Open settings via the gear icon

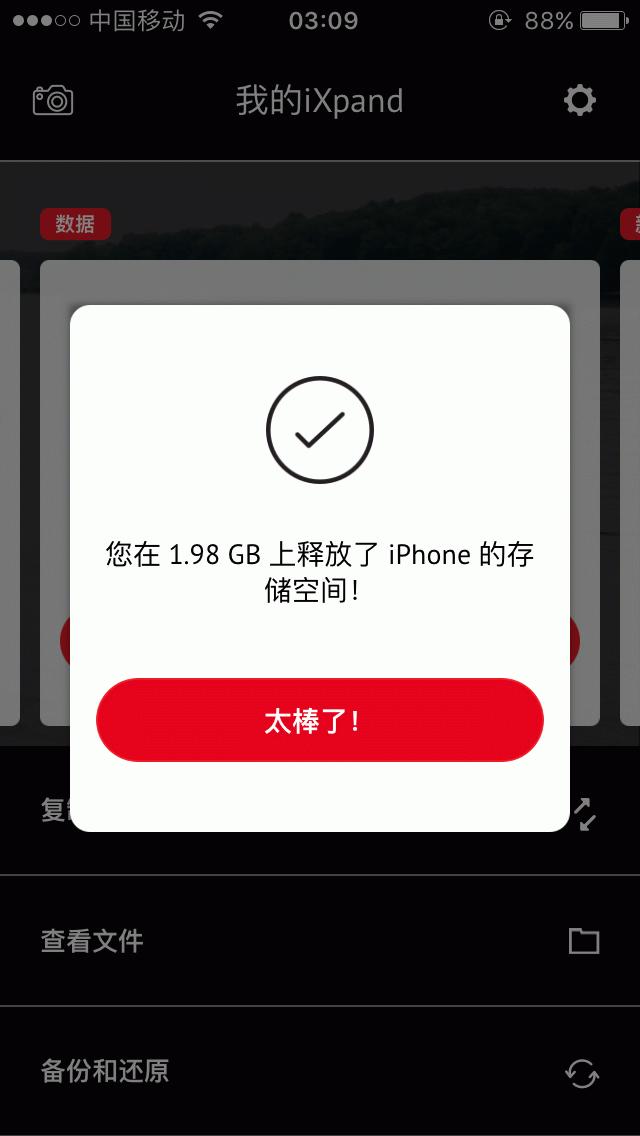(579, 100)
